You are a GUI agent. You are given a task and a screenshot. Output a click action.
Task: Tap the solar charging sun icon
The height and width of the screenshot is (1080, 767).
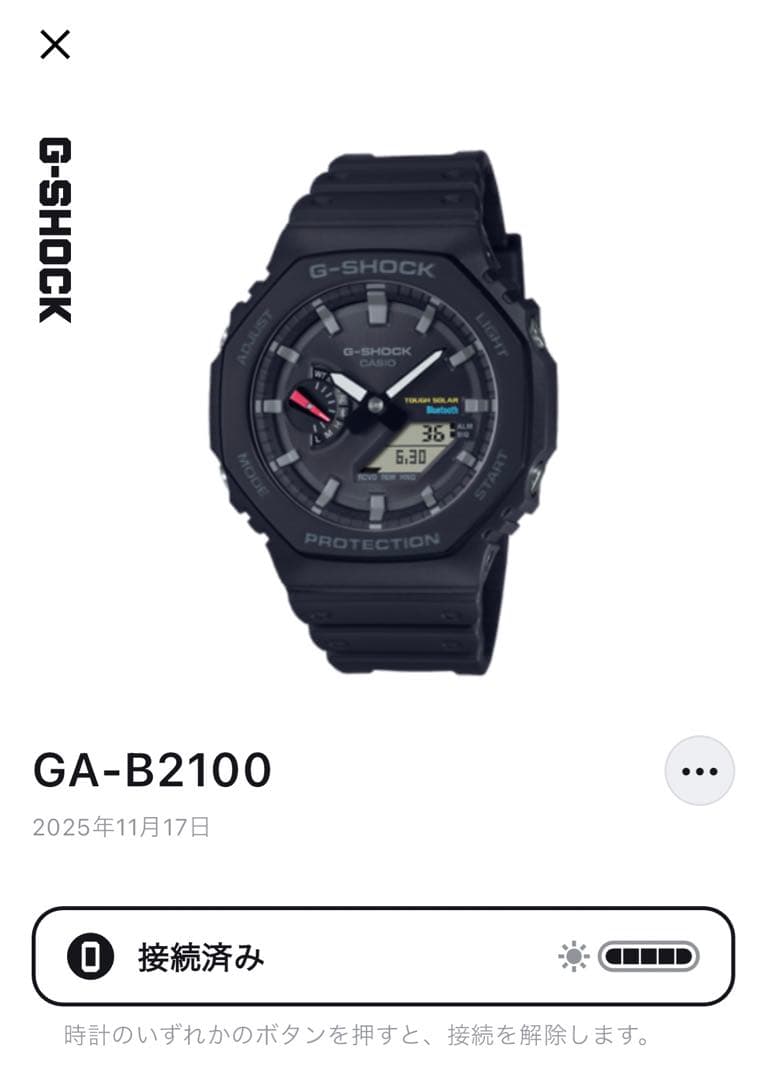pyautogui.click(x=575, y=955)
